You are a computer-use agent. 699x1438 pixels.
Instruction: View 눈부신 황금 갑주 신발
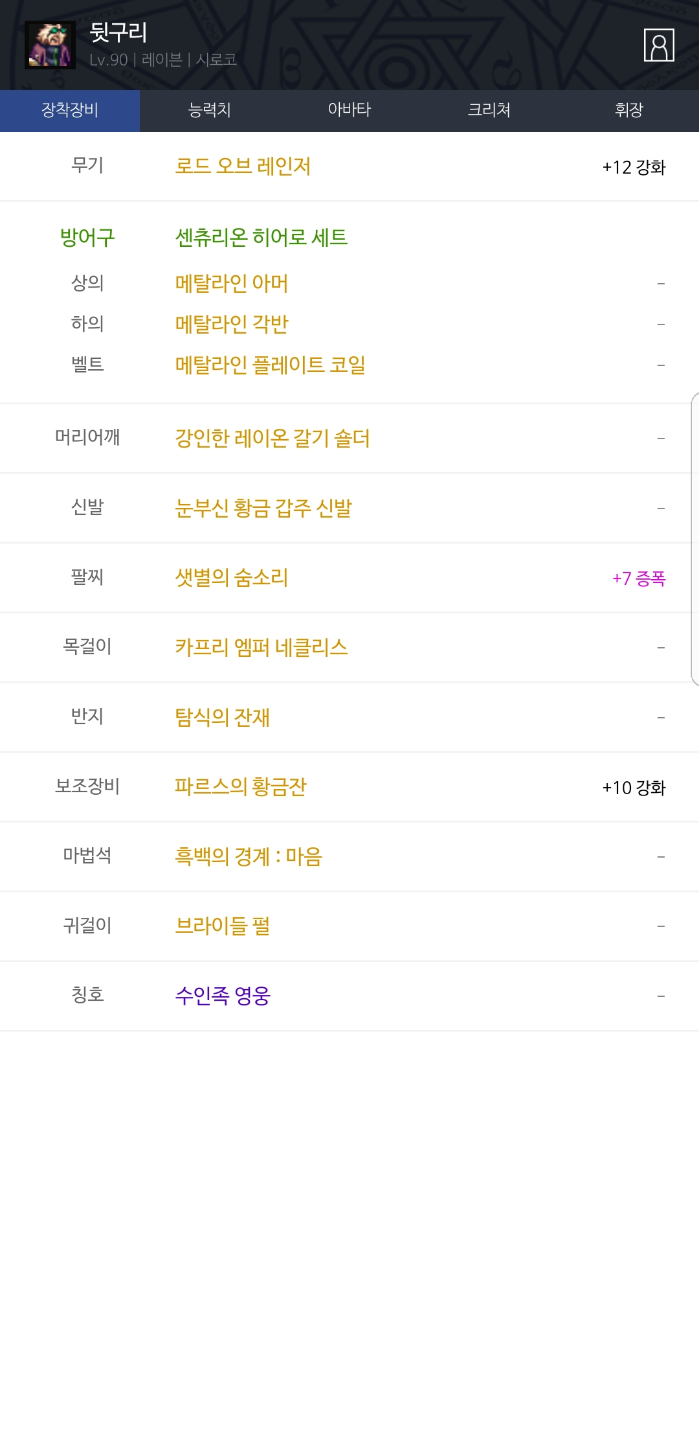(x=263, y=508)
